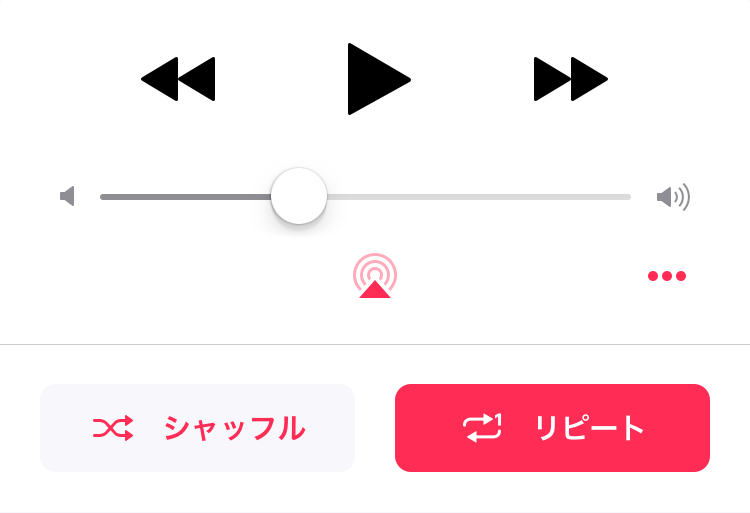Skip back to the previous track

[x=178, y=79]
